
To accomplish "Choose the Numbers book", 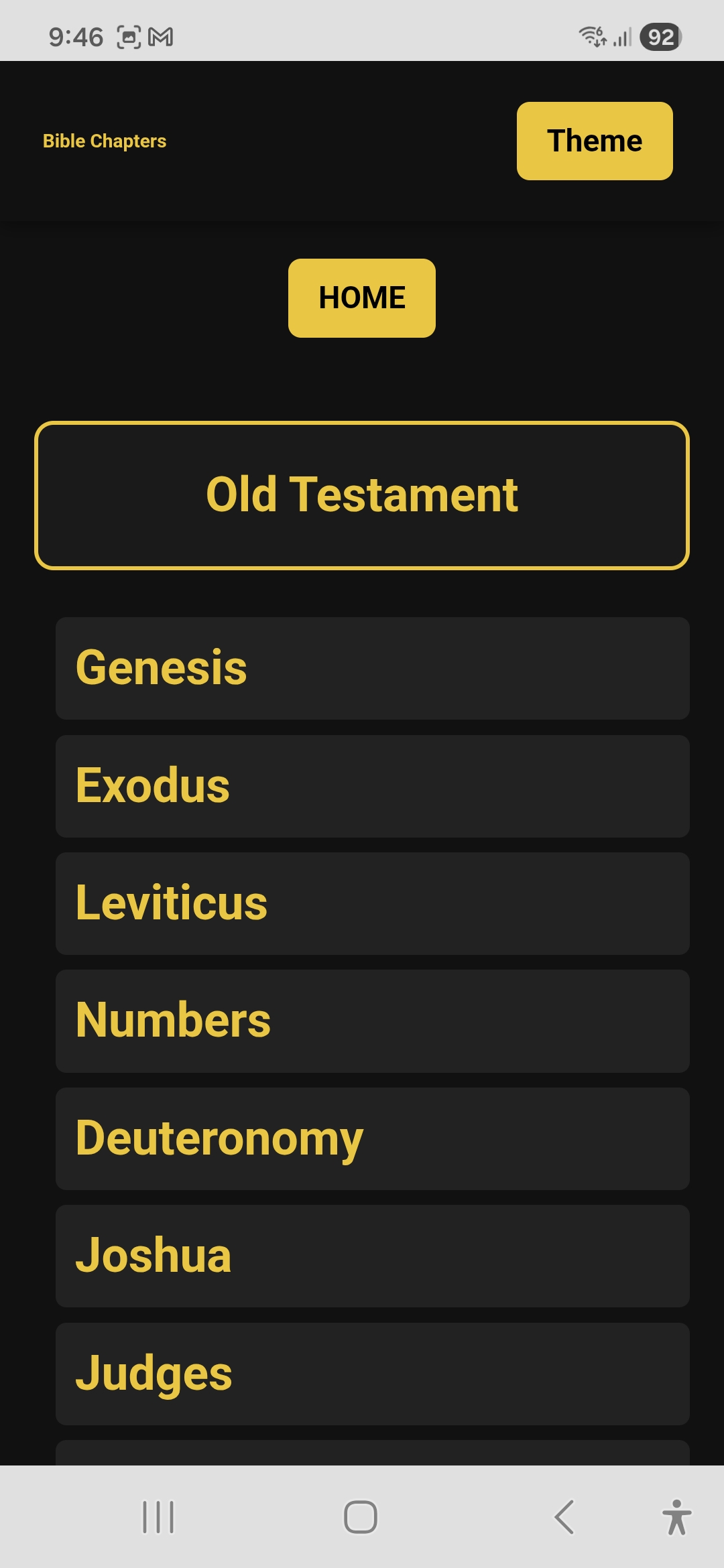I will pos(372,1021).
